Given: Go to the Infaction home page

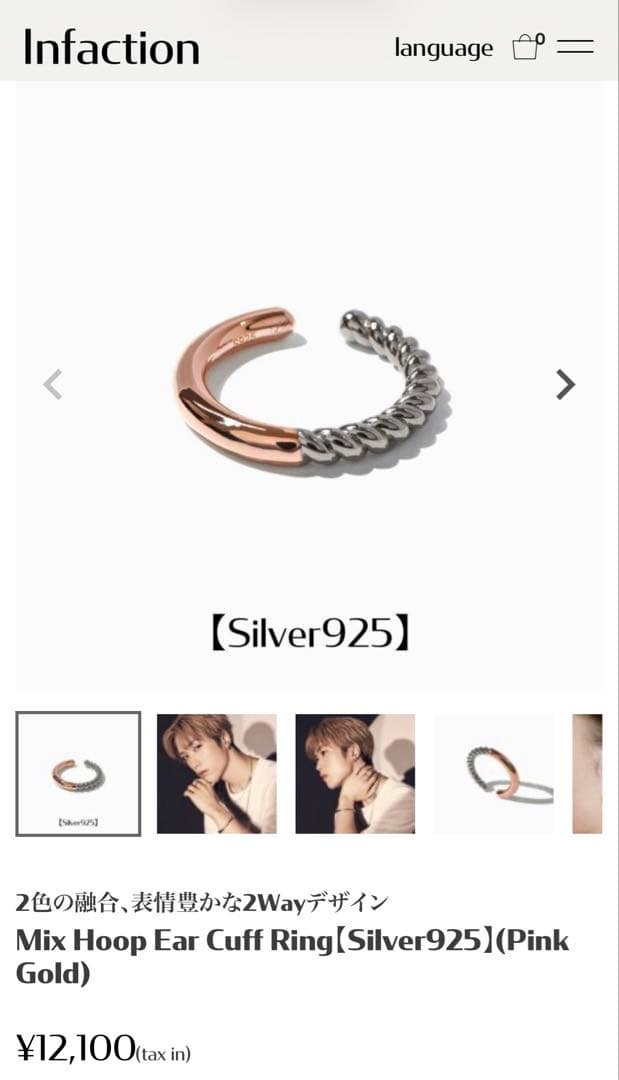Looking at the screenshot, I should point(111,48).
